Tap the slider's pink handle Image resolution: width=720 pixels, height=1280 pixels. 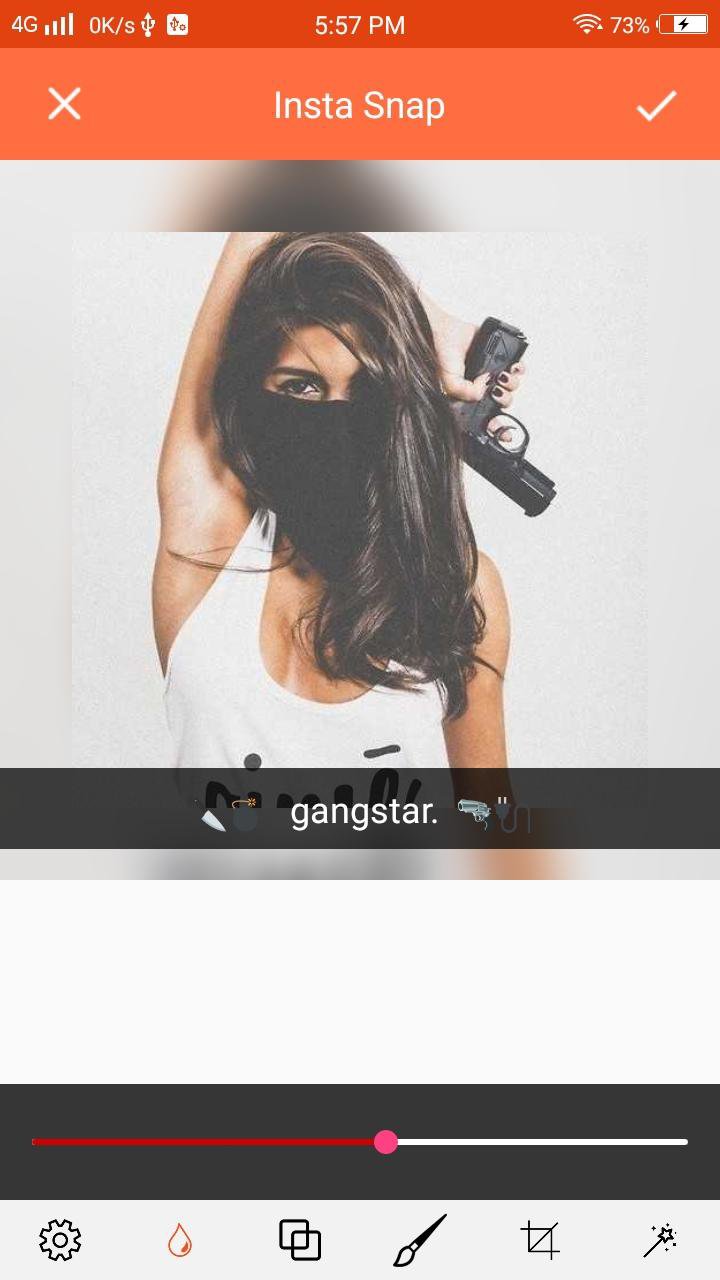click(x=386, y=1142)
